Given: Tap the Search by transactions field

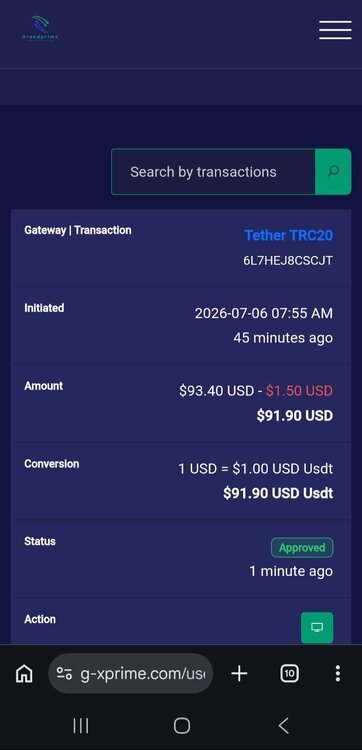Looking at the screenshot, I should [x=213, y=172].
